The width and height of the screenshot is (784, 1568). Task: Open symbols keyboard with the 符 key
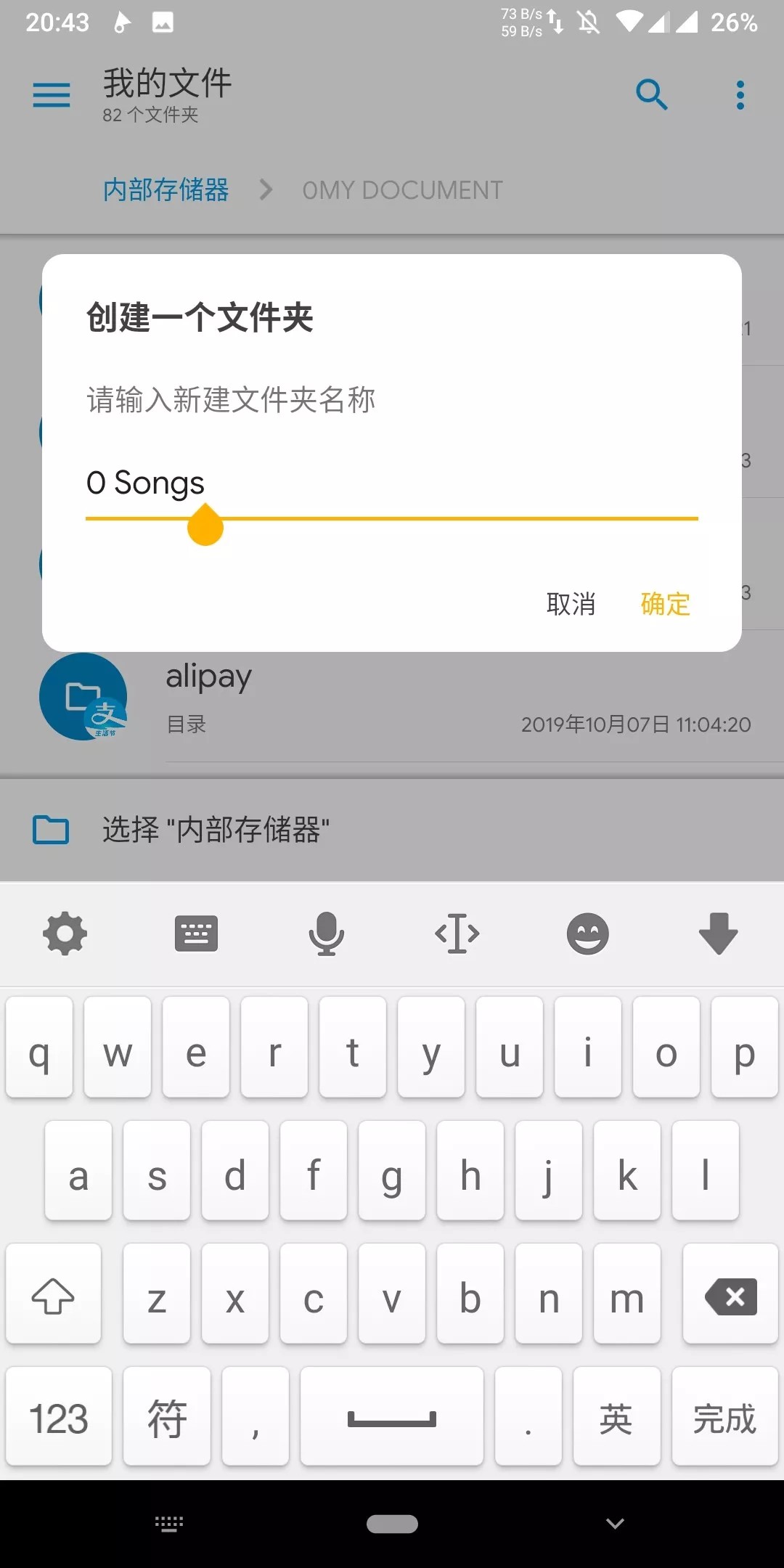166,1416
